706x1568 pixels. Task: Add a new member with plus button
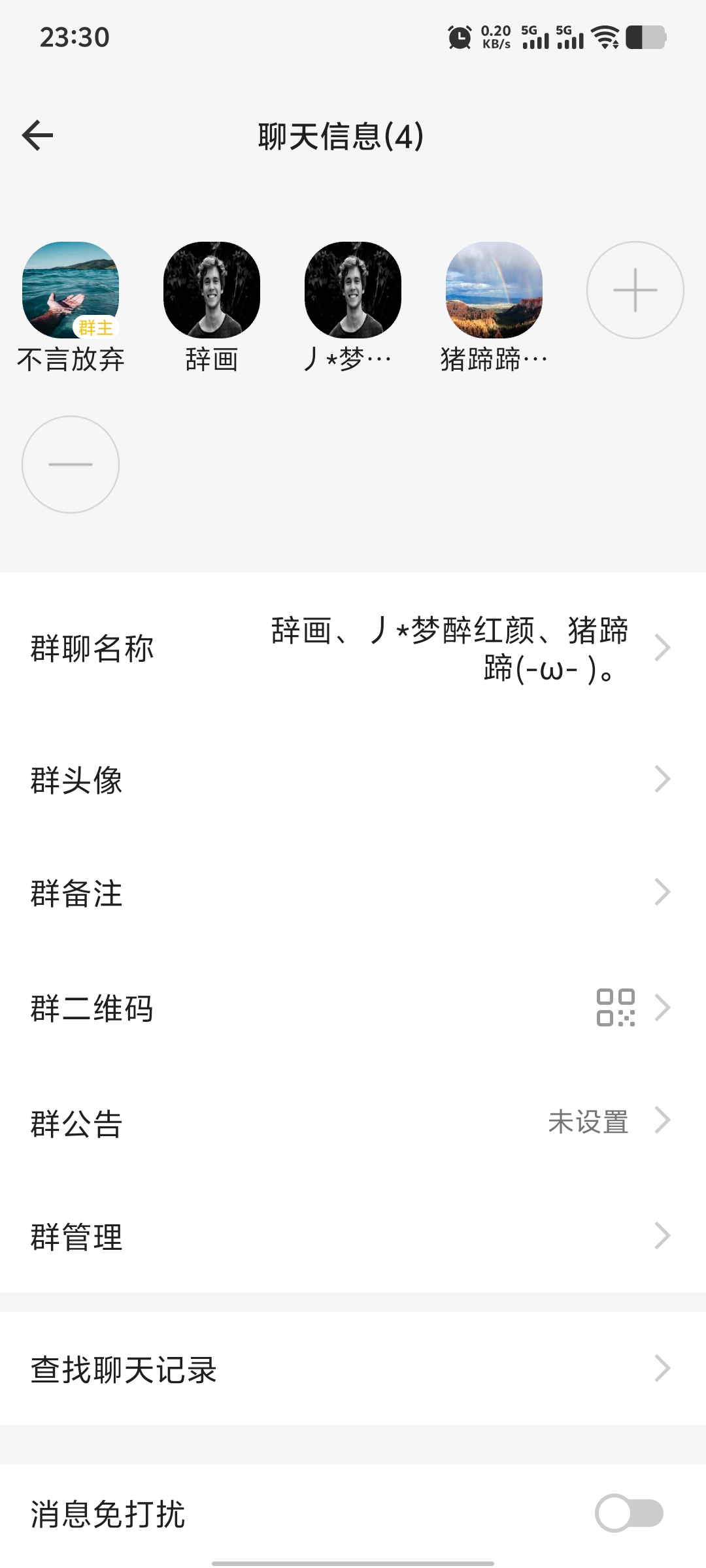pos(635,290)
